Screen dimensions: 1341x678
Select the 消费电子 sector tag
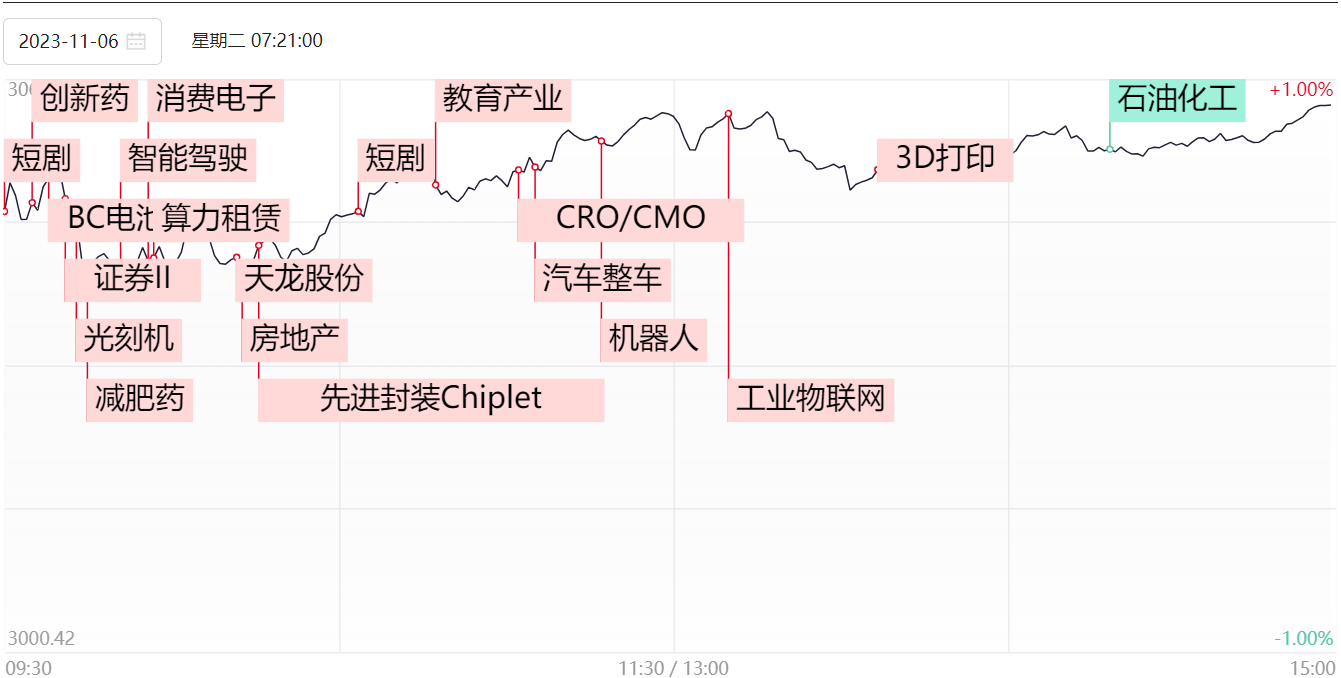(215, 99)
